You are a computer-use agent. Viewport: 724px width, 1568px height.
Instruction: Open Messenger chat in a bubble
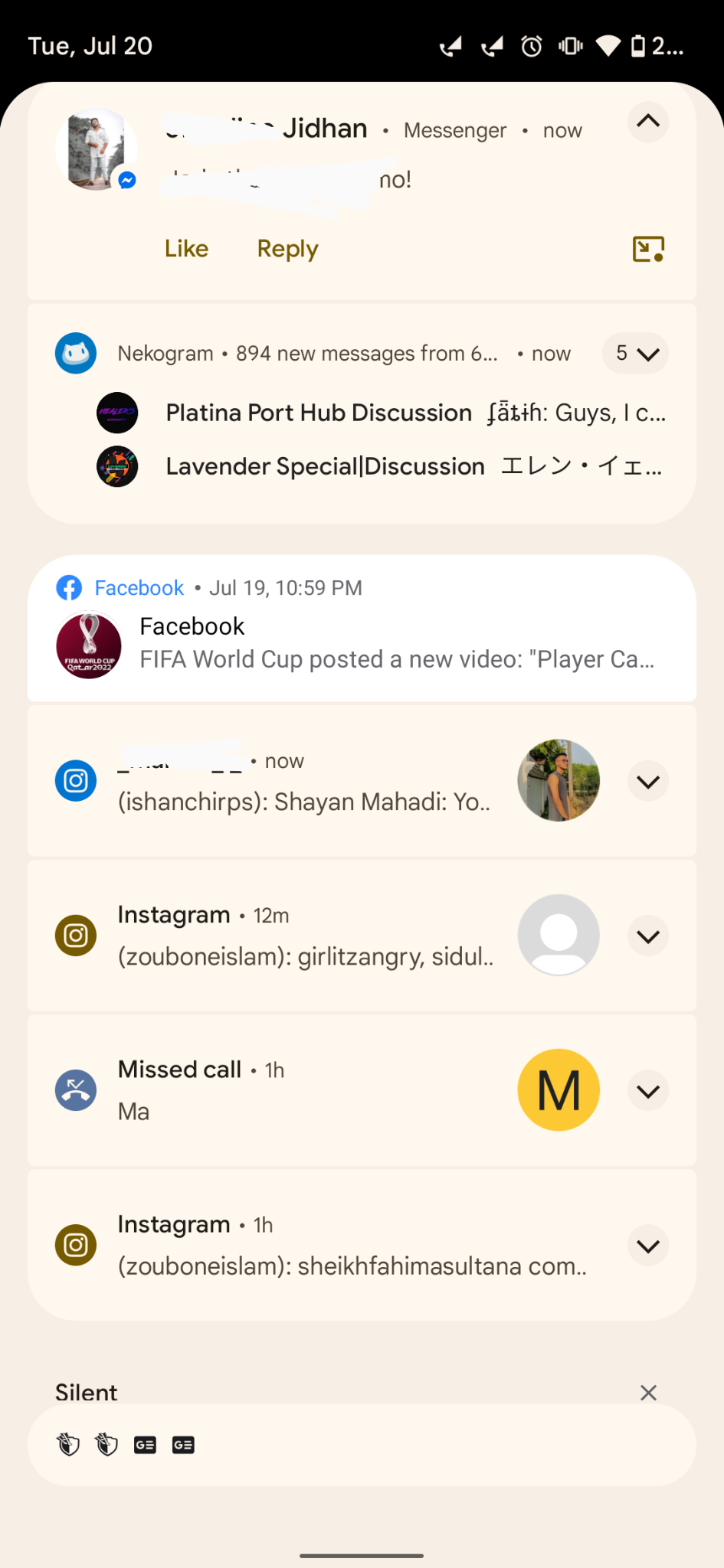648,249
